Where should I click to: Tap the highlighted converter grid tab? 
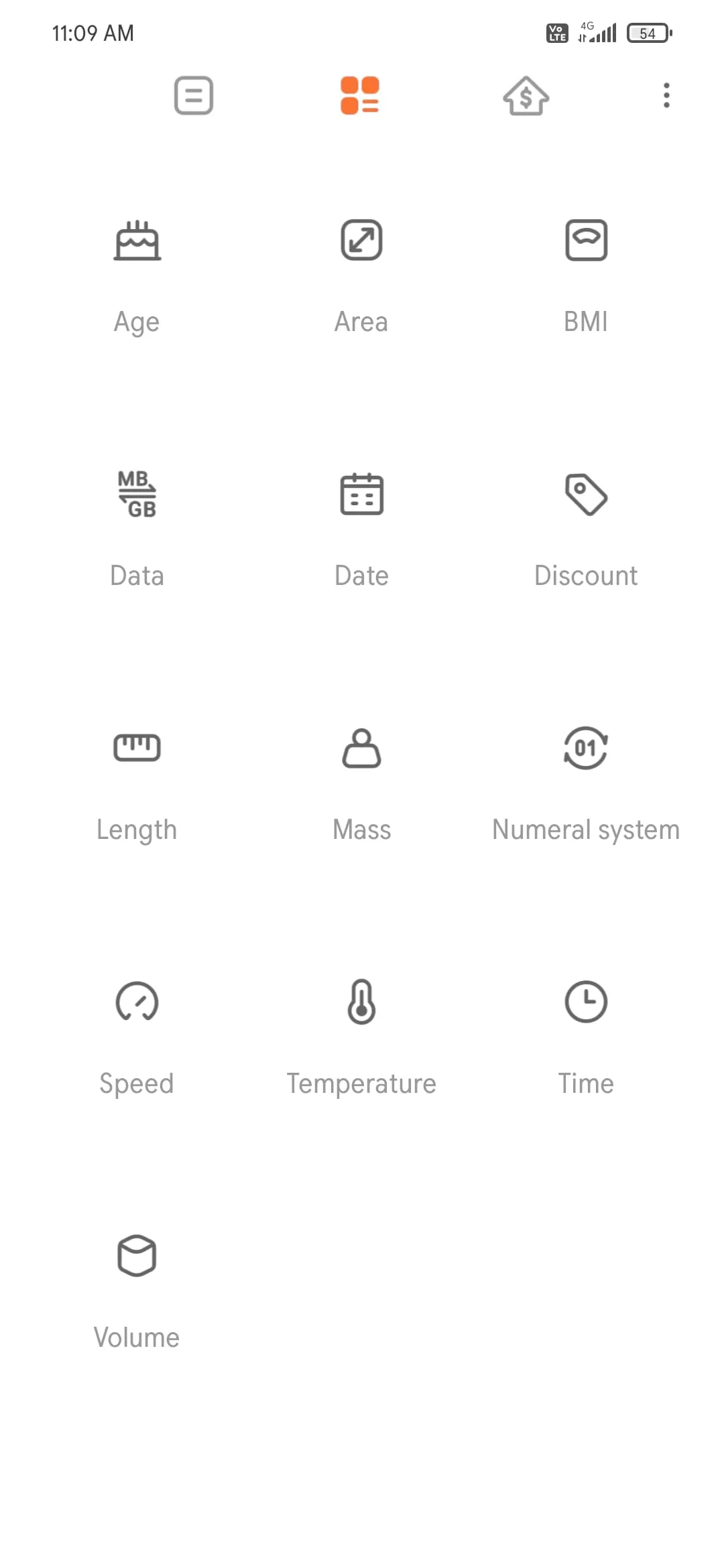coord(361,96)
